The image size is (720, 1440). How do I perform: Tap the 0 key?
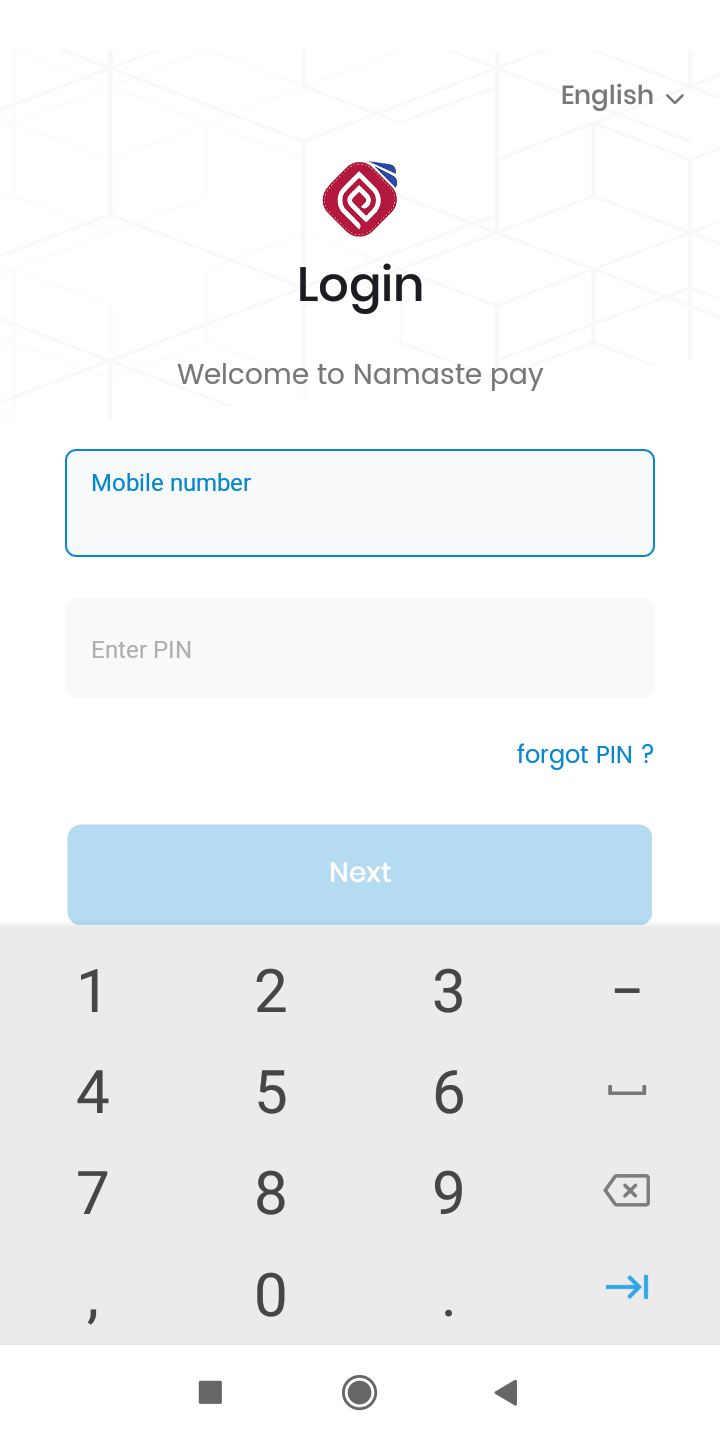tap(270, 1293)
